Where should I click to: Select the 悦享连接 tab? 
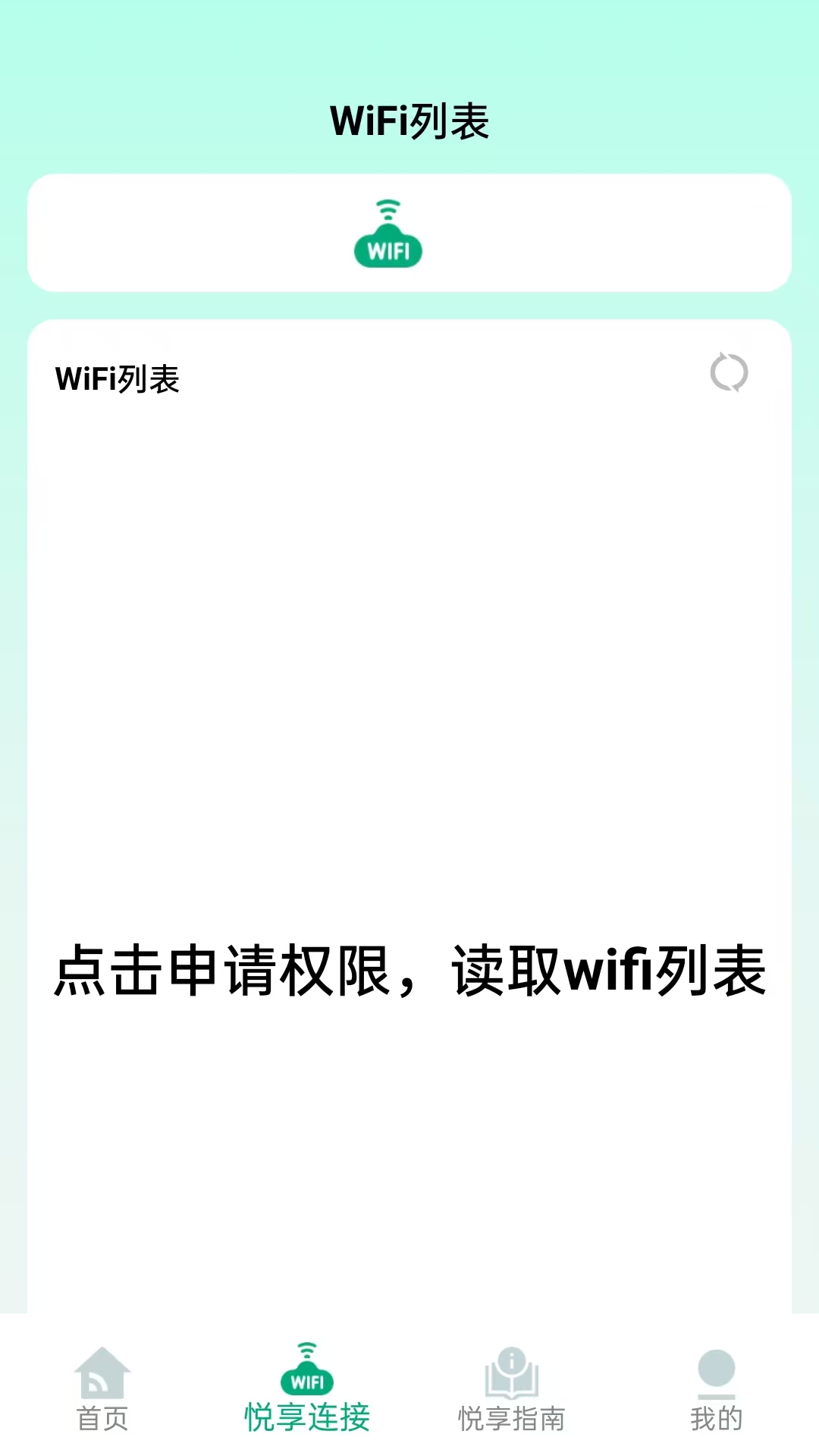coord(307,1389)
